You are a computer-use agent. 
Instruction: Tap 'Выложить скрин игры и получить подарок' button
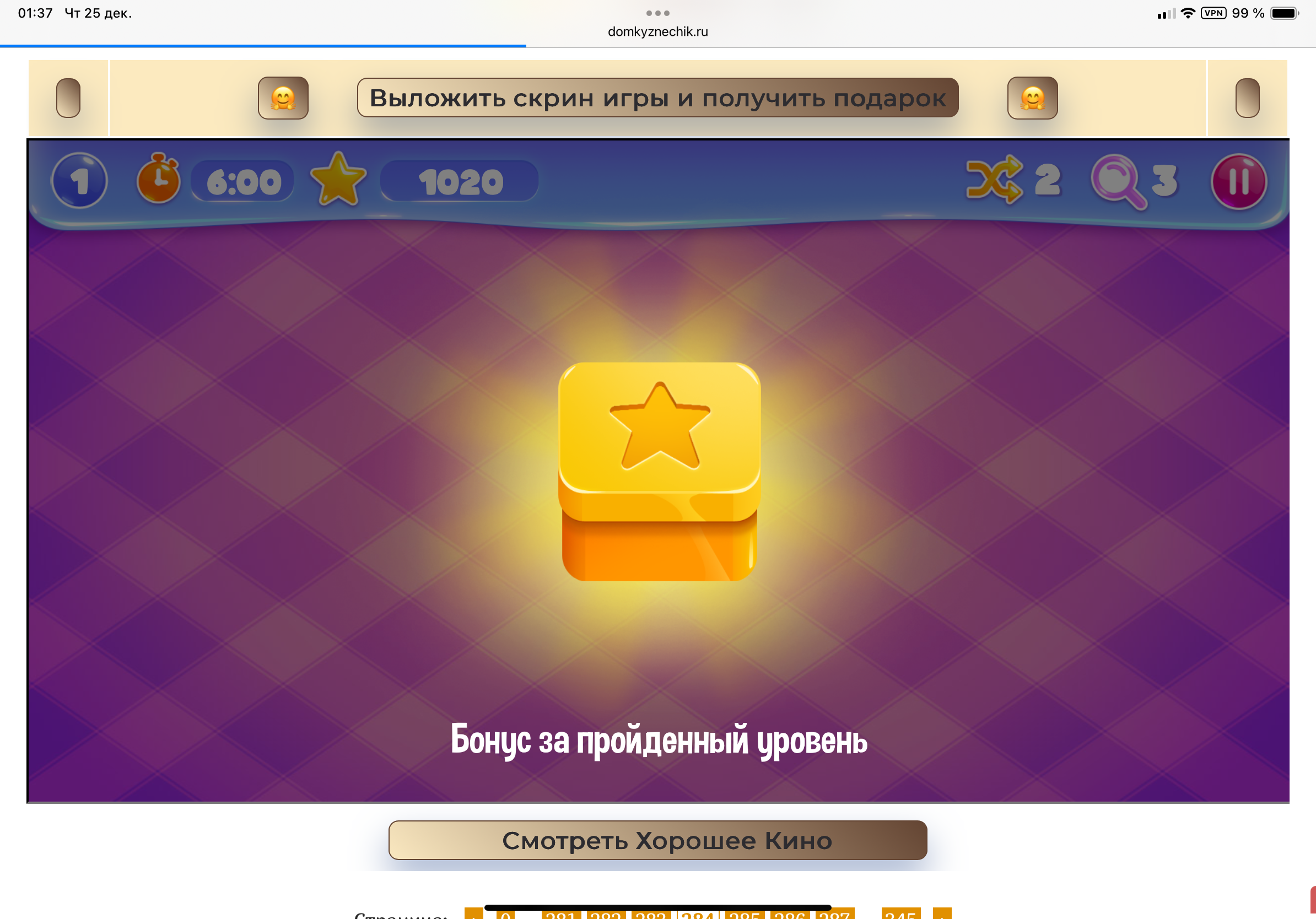657,98
